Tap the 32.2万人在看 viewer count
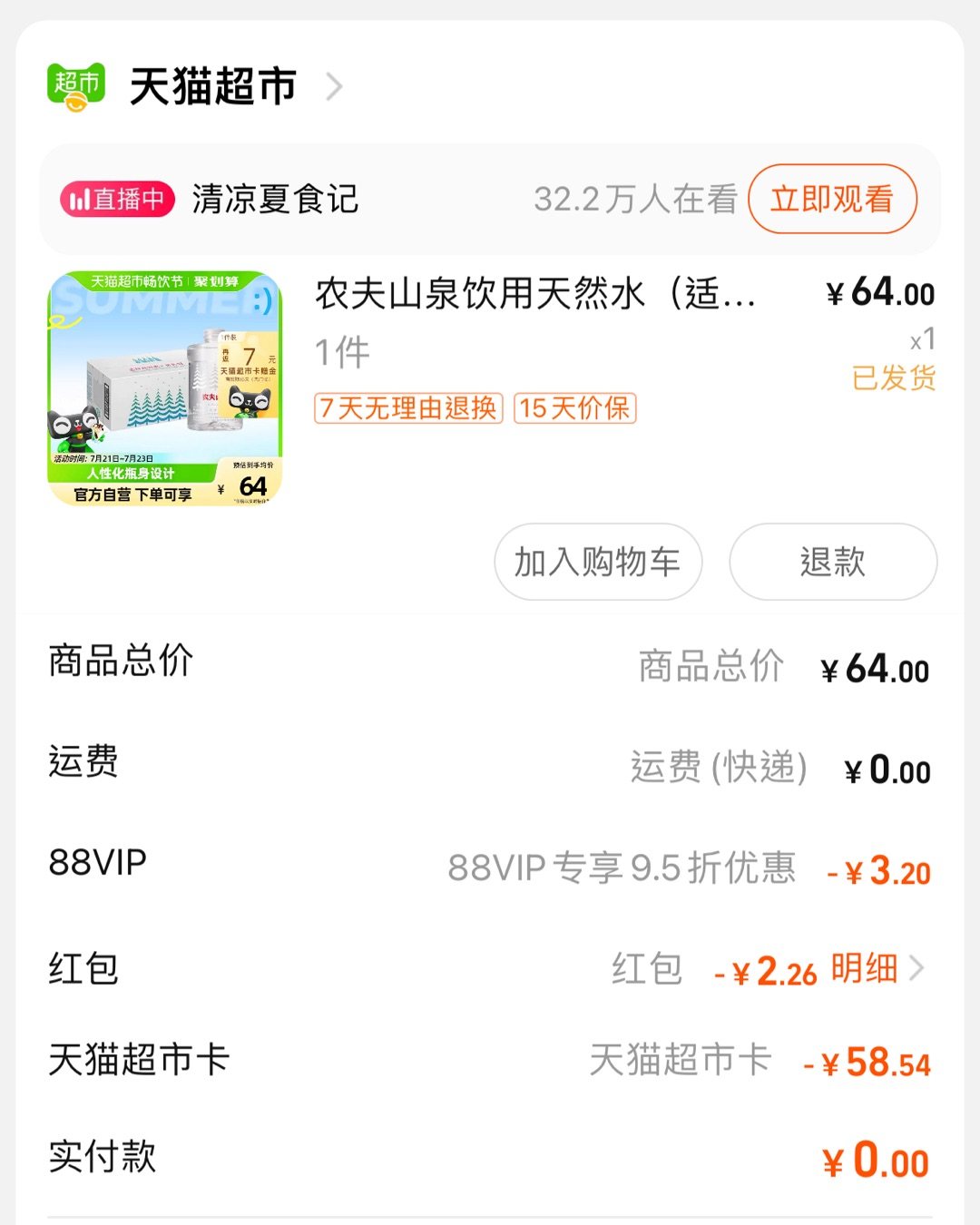980x1225 pixels. [635, 199]
